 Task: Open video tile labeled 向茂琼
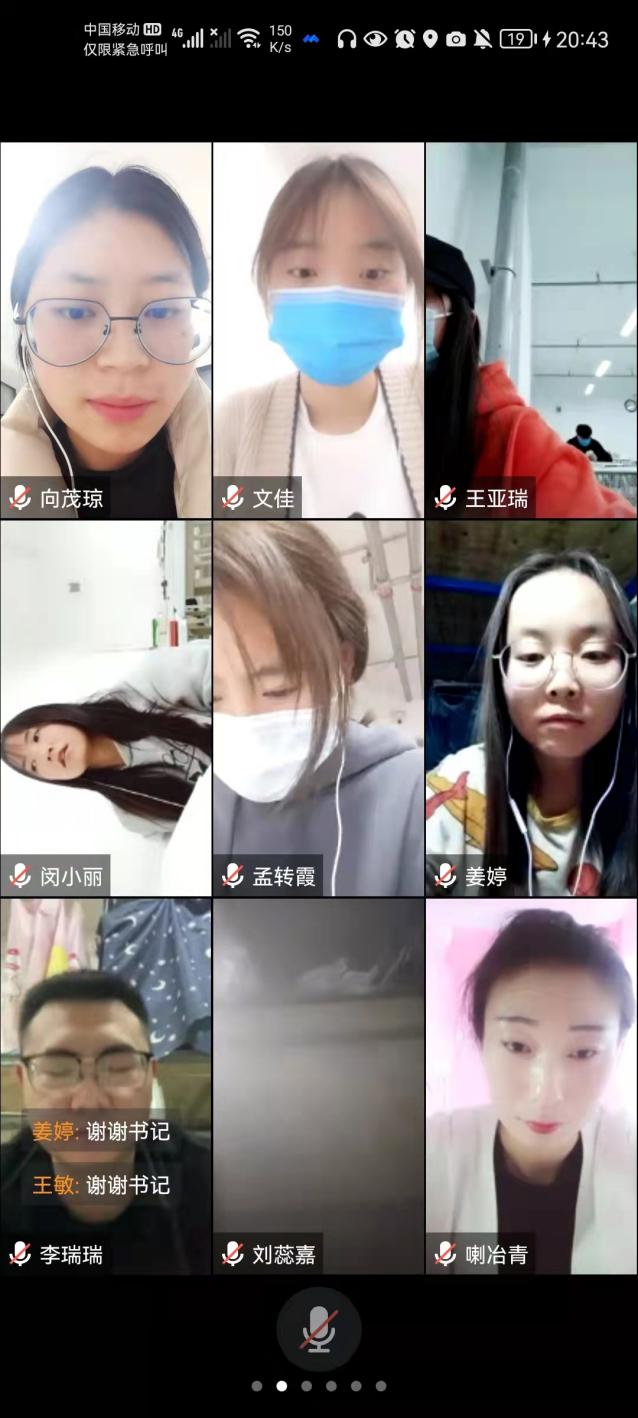(106, 330)
